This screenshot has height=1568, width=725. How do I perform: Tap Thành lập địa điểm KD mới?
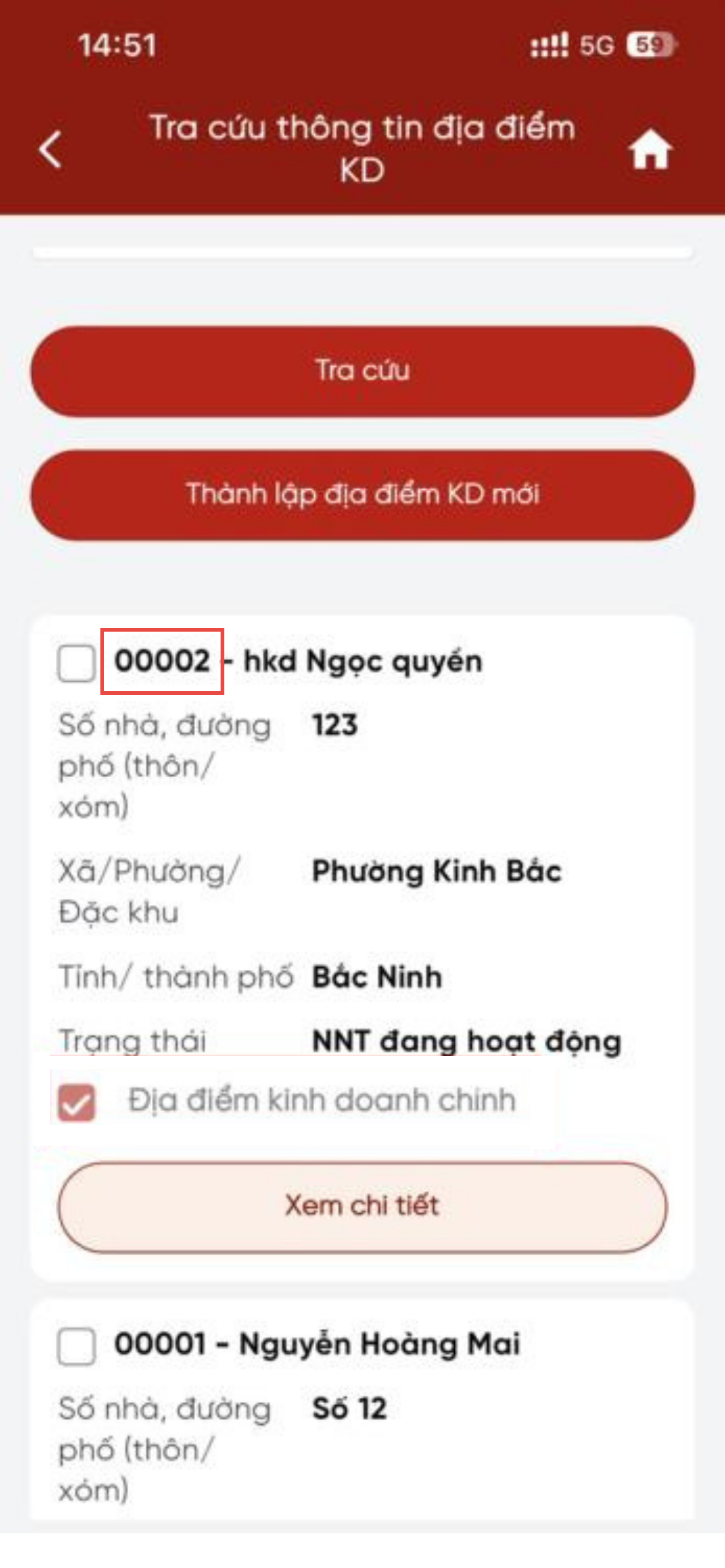362,495
